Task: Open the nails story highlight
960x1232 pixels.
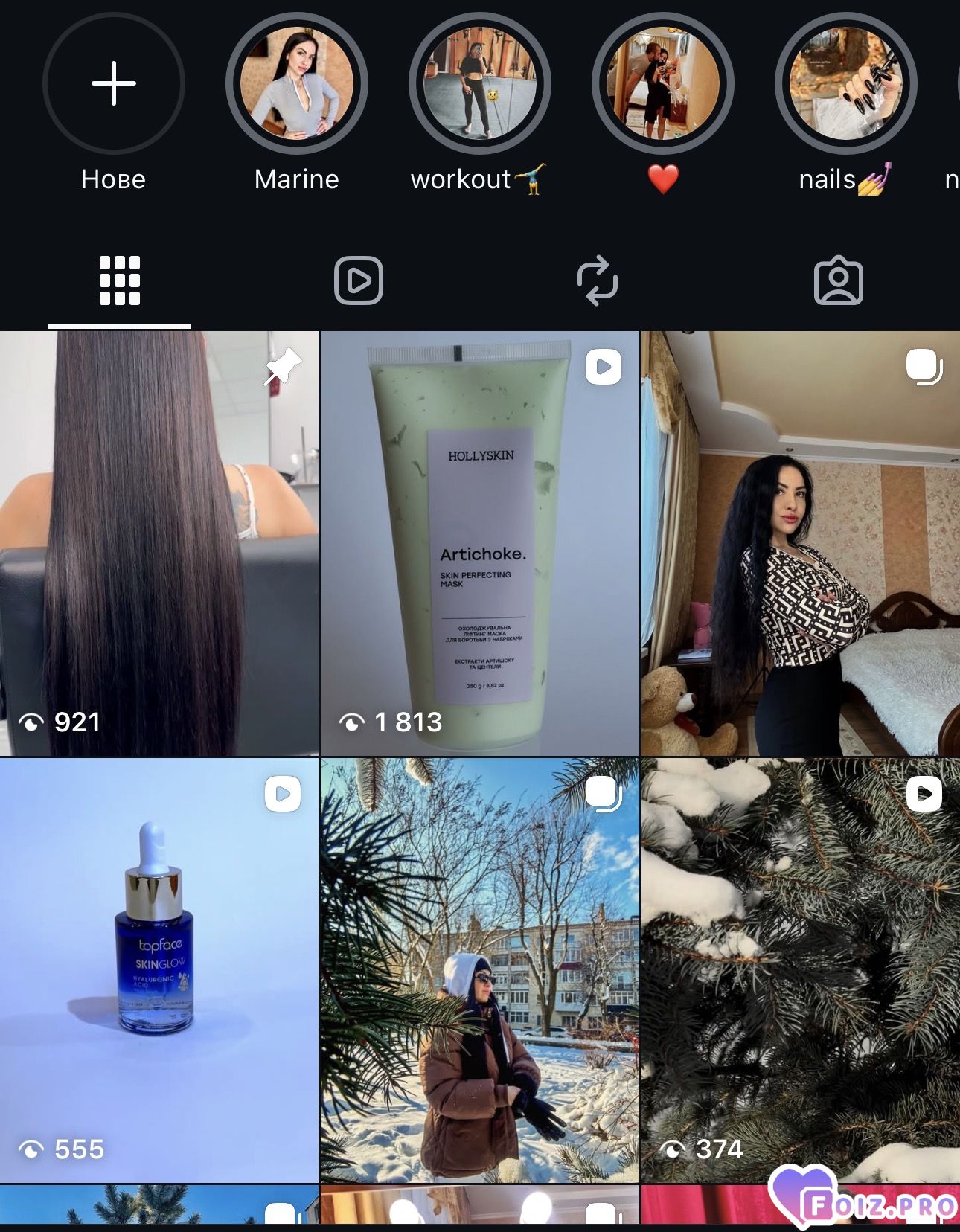Action: (x=845, y=83)
